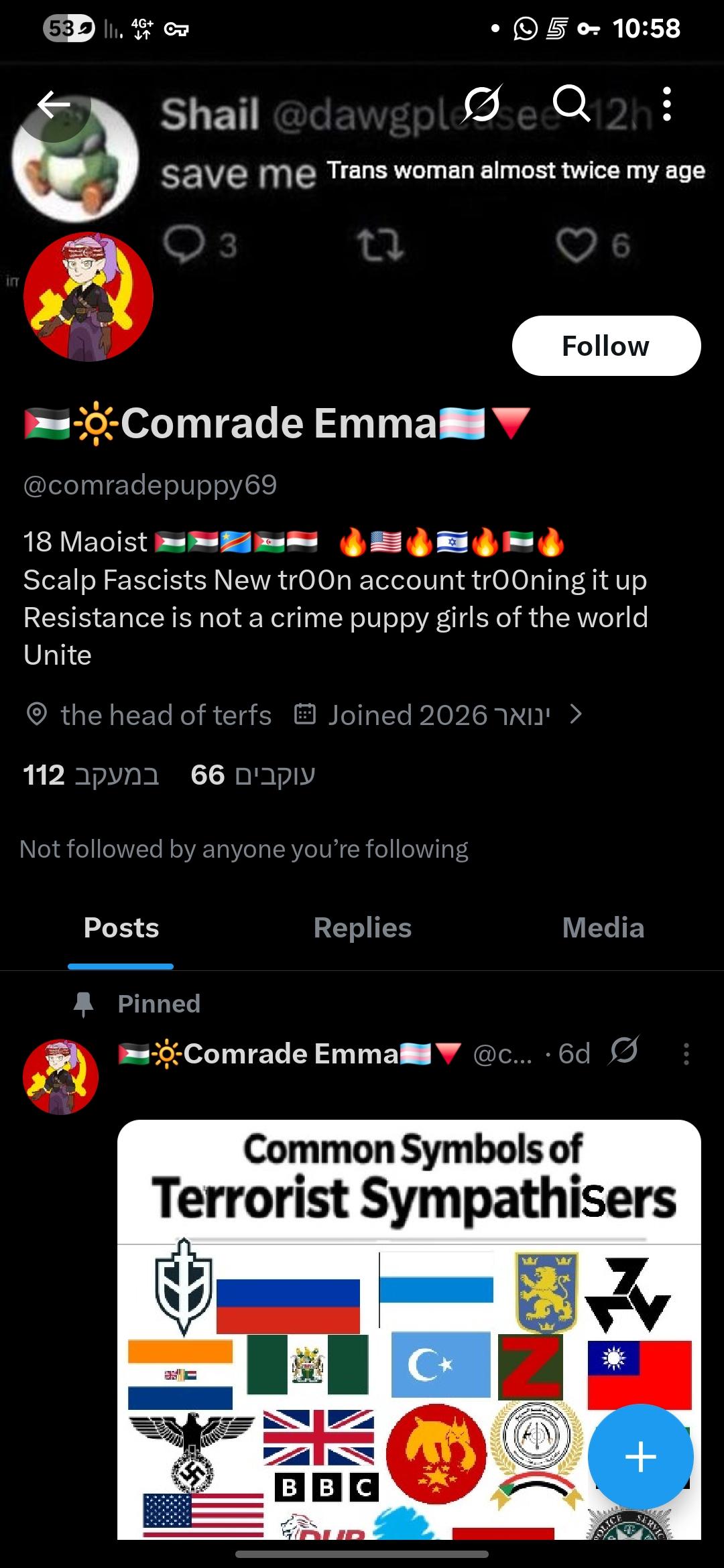Select the Posts tab
Screen dimensions: 724x1568
pos(121,928)
